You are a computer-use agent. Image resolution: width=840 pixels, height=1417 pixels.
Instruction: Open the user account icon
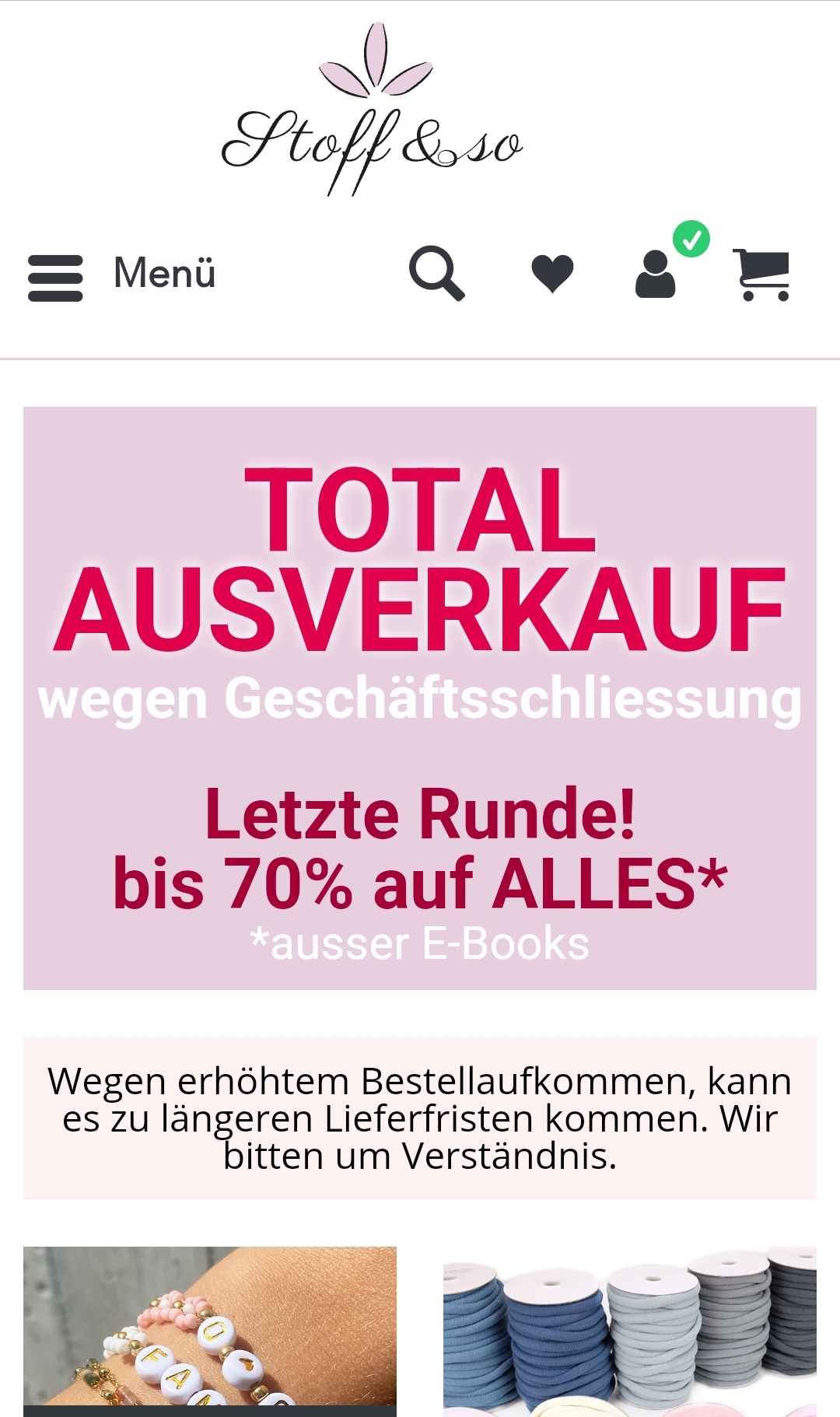coord(656,275)
